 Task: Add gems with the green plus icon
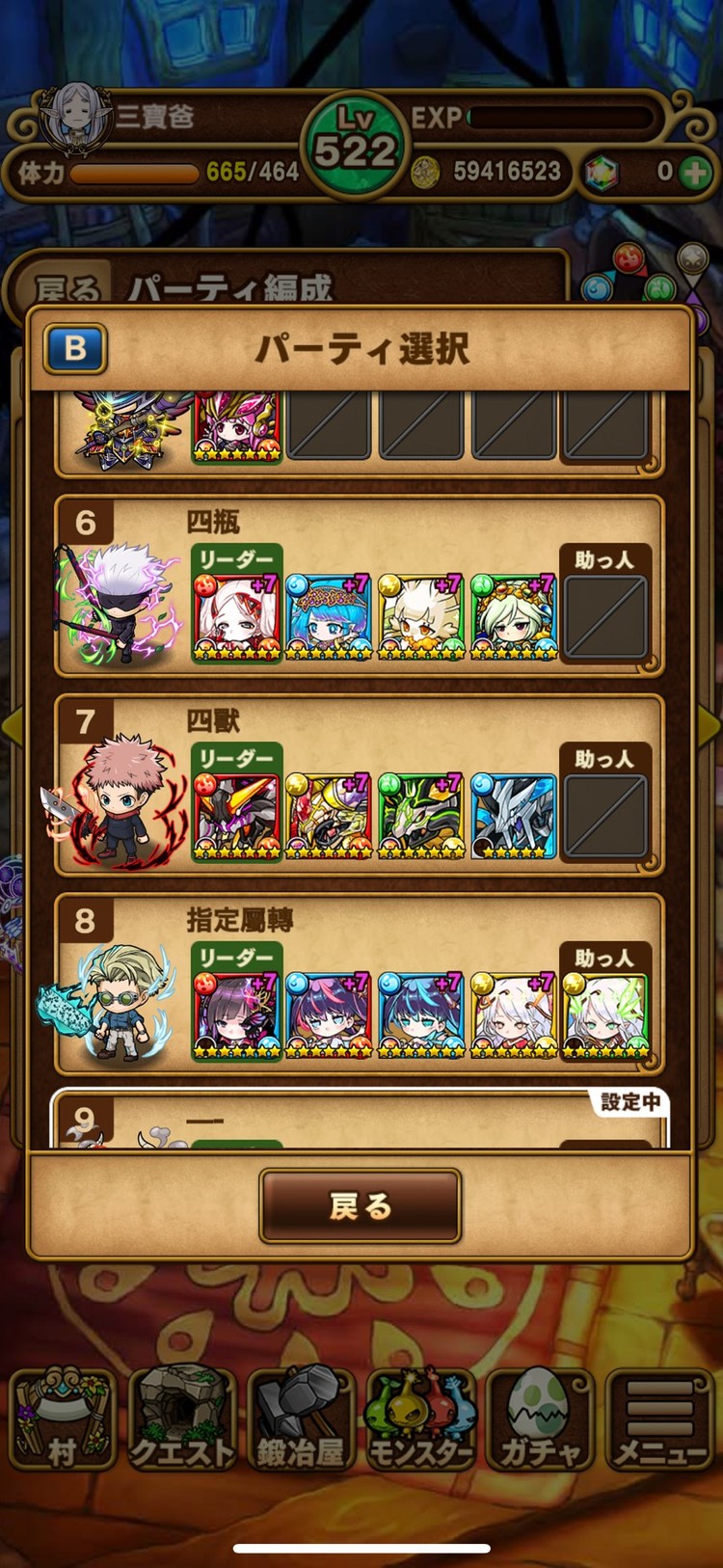click(694, 174)
